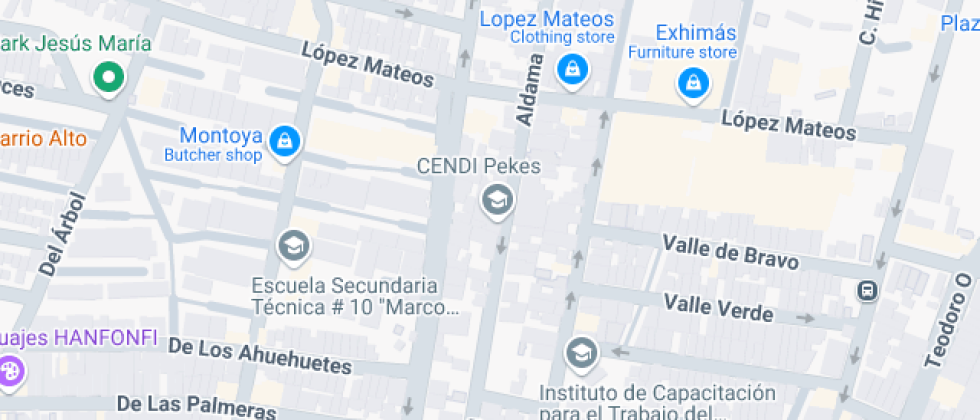Select the Montoya butcher shop pin
980x420 pixels.
(285, 143)
